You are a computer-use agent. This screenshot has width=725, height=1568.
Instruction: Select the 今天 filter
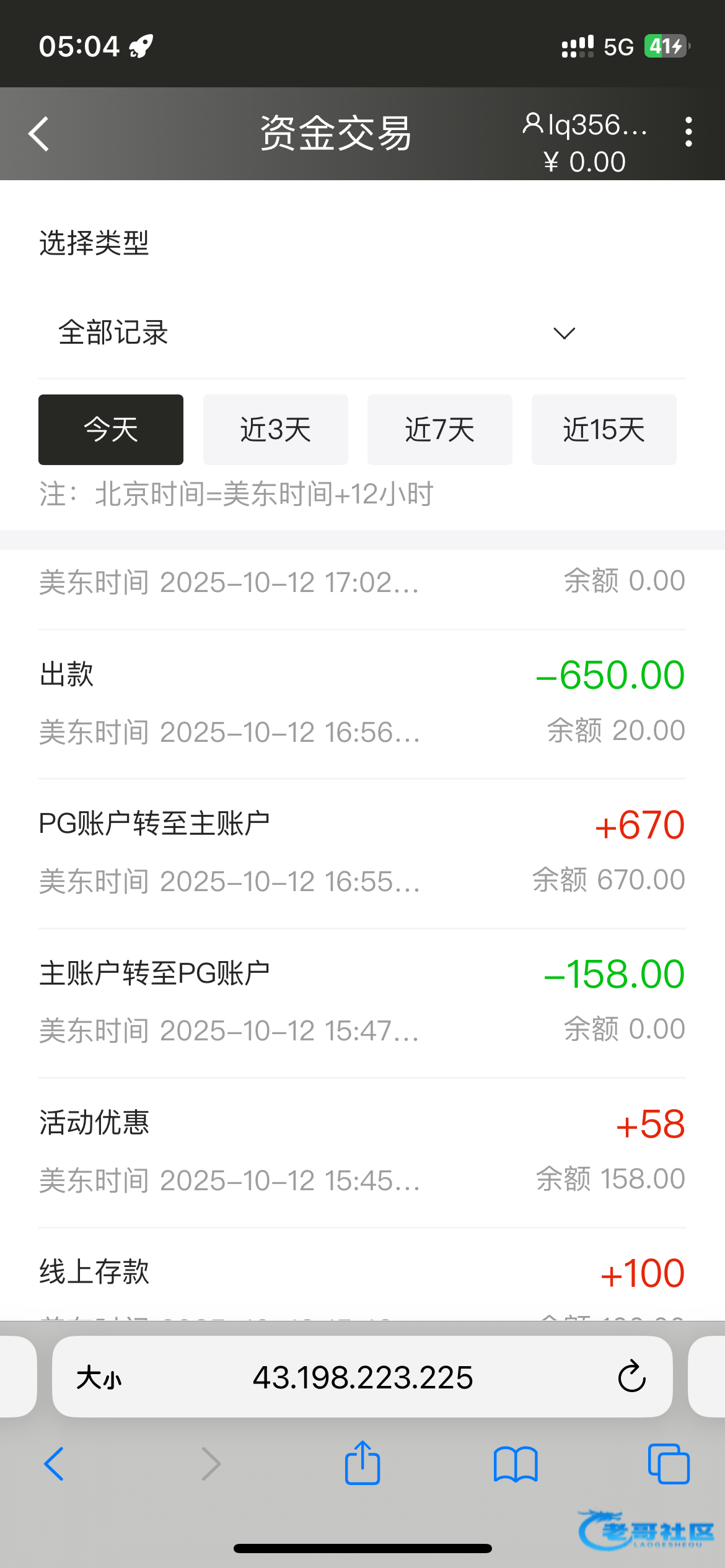111,430
